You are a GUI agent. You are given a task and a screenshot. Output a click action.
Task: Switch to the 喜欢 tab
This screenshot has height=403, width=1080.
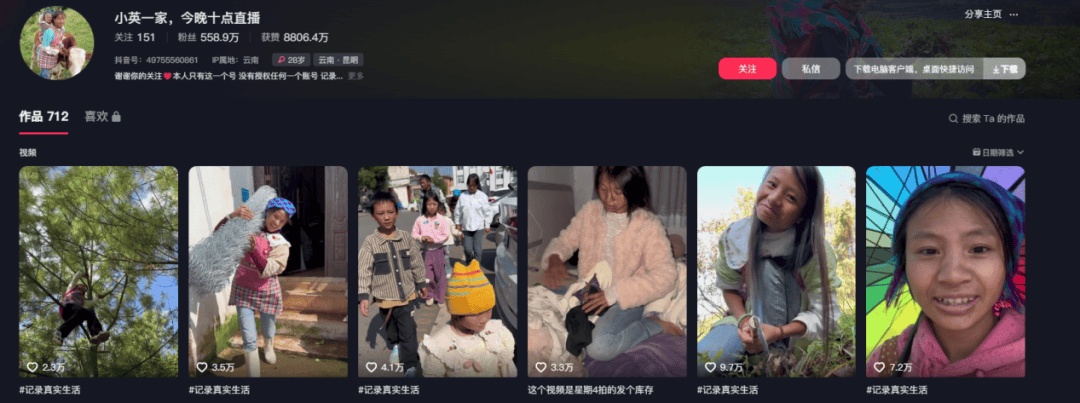click(x=102, y=117)
